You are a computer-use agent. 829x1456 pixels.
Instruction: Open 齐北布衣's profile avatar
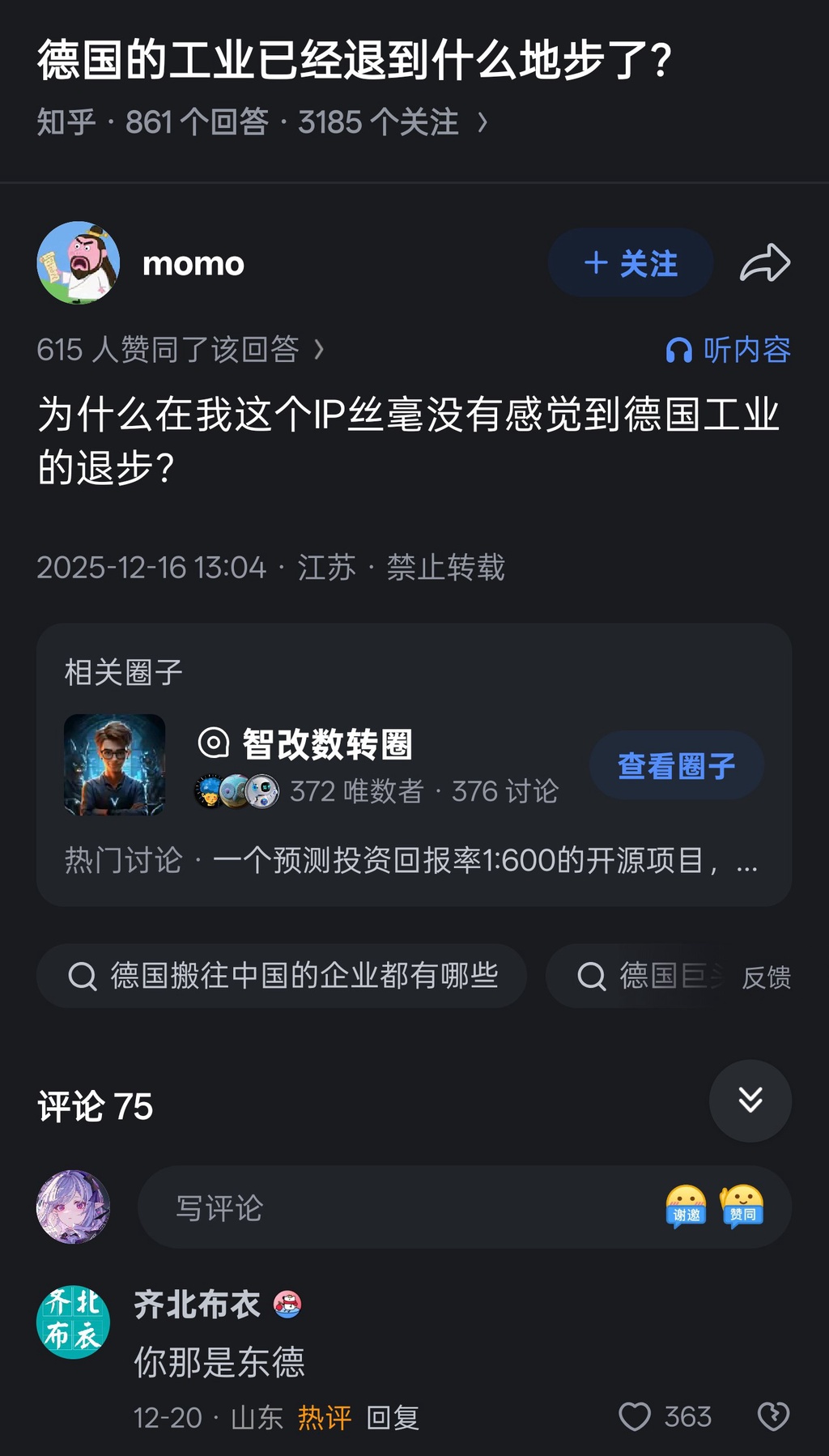click(x=74, y=1322)
